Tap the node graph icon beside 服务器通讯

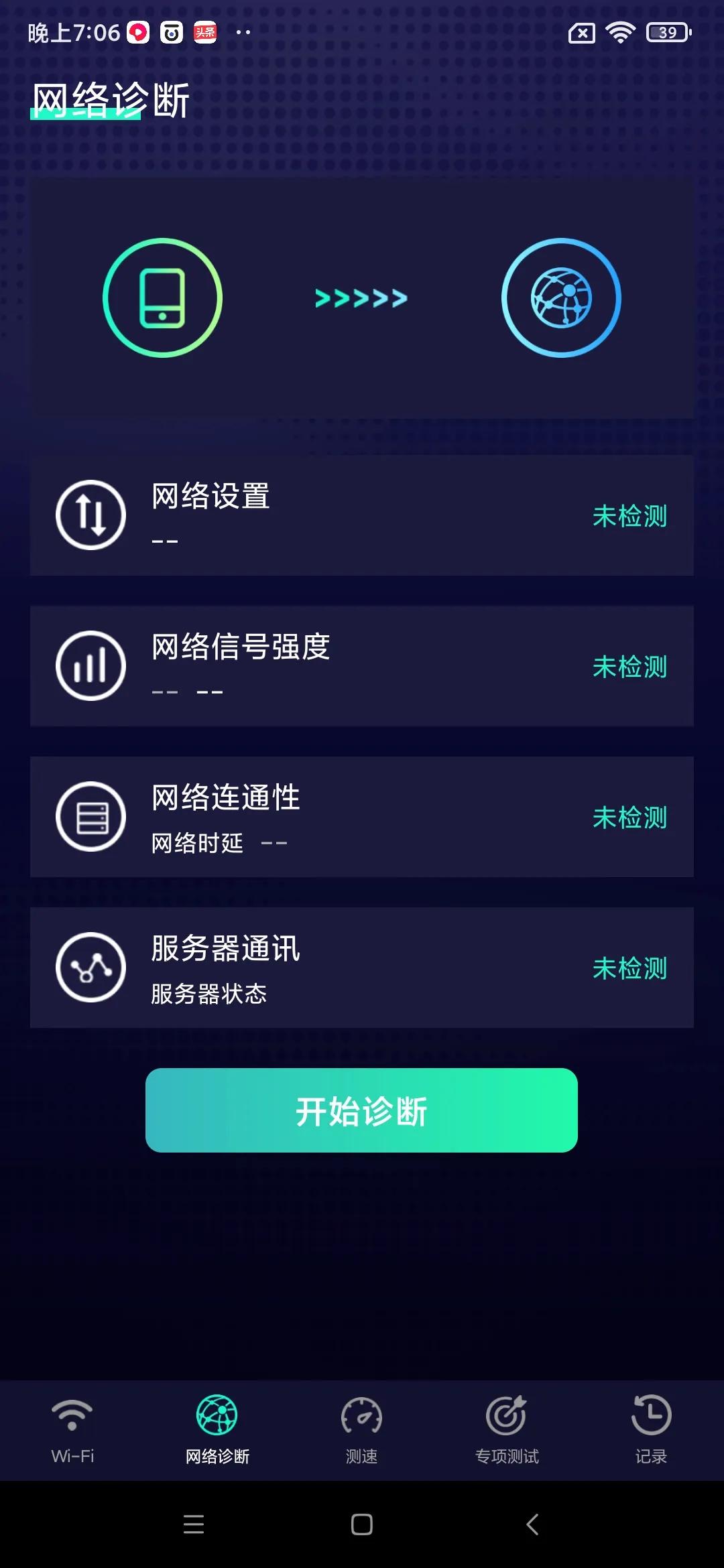tap(90, 968)
